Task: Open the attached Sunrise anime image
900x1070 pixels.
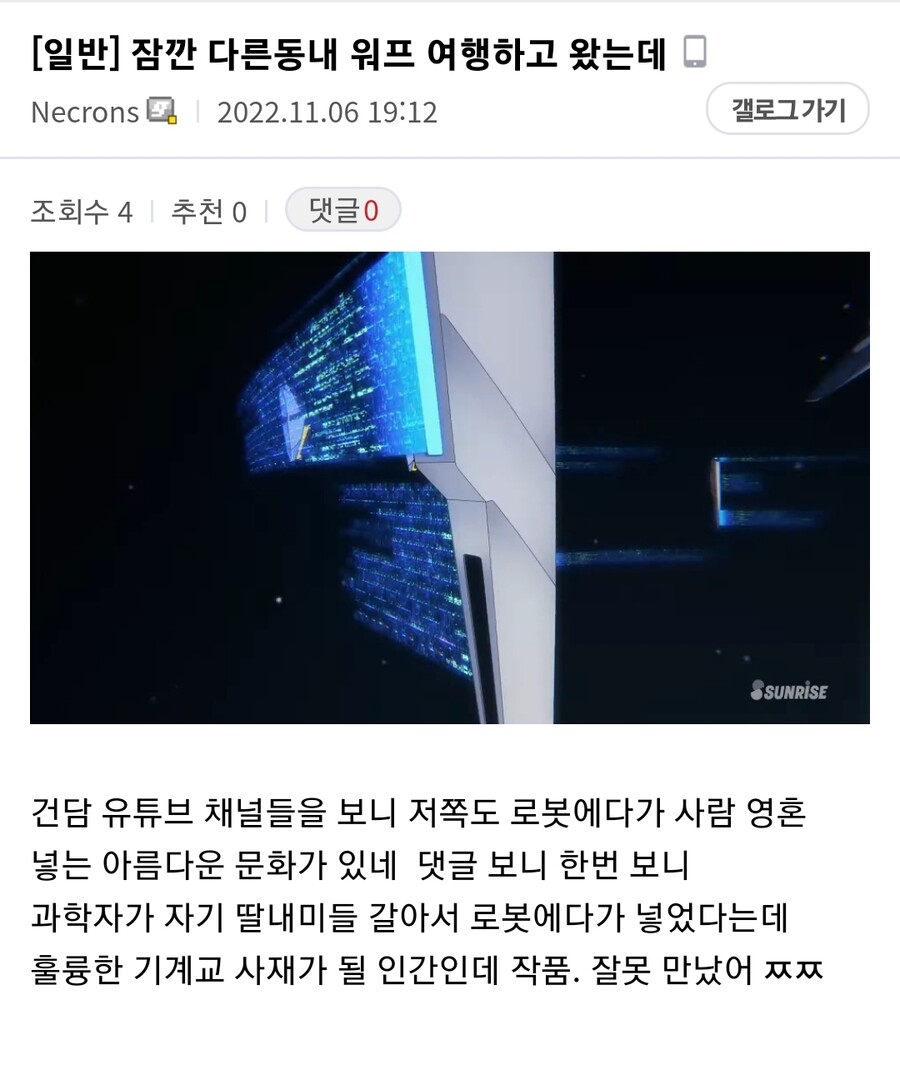Action: click(x=449, y=488)
